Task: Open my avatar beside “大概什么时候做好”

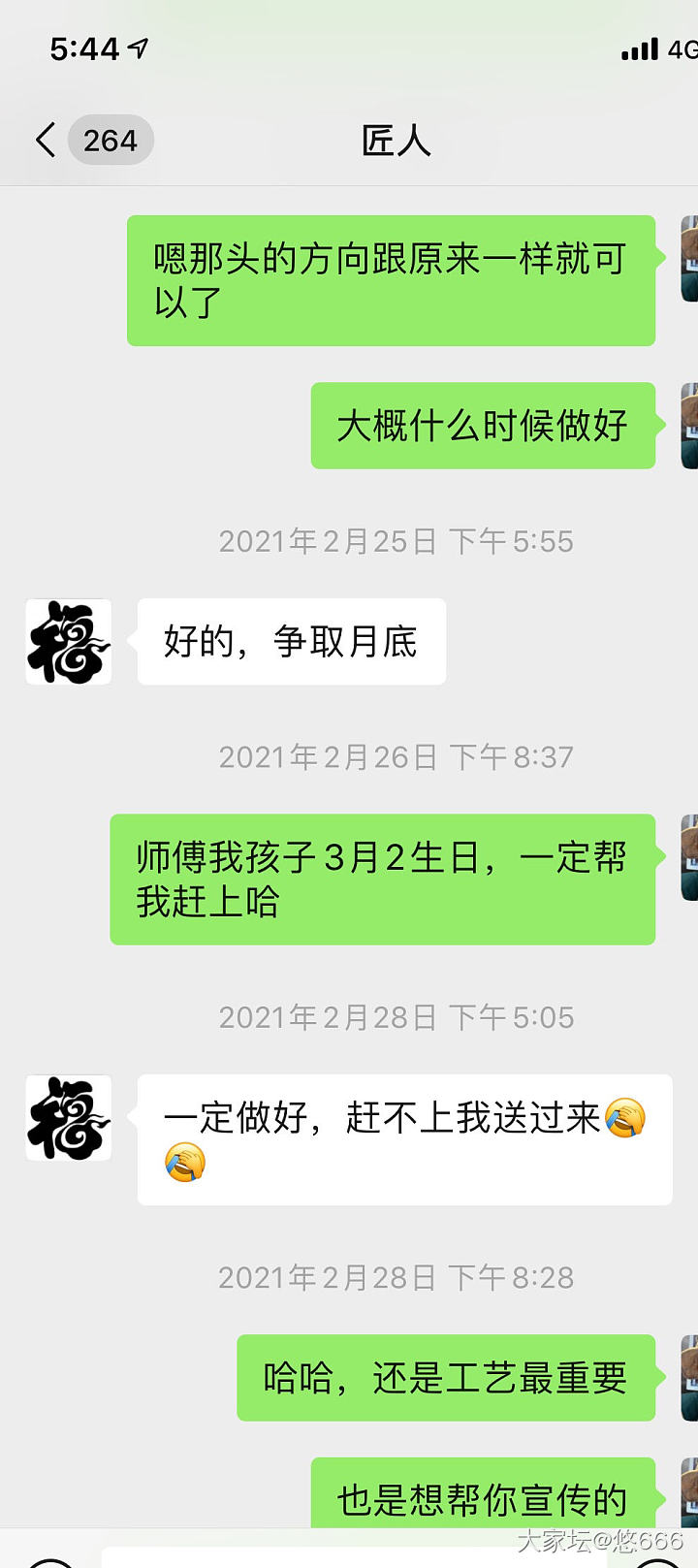Action: click(x=689, y=426)
